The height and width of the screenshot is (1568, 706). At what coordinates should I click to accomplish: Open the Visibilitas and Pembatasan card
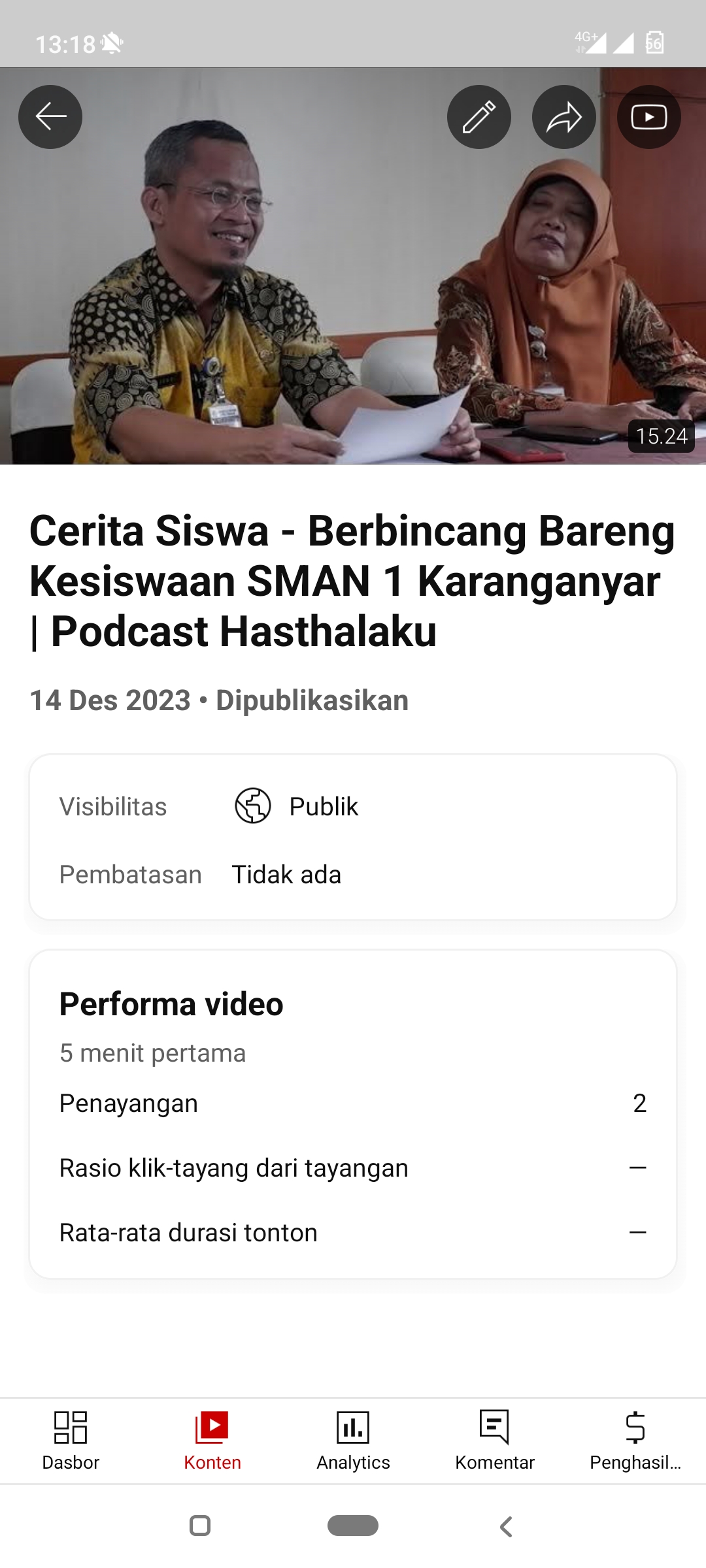tap(353, 837)
